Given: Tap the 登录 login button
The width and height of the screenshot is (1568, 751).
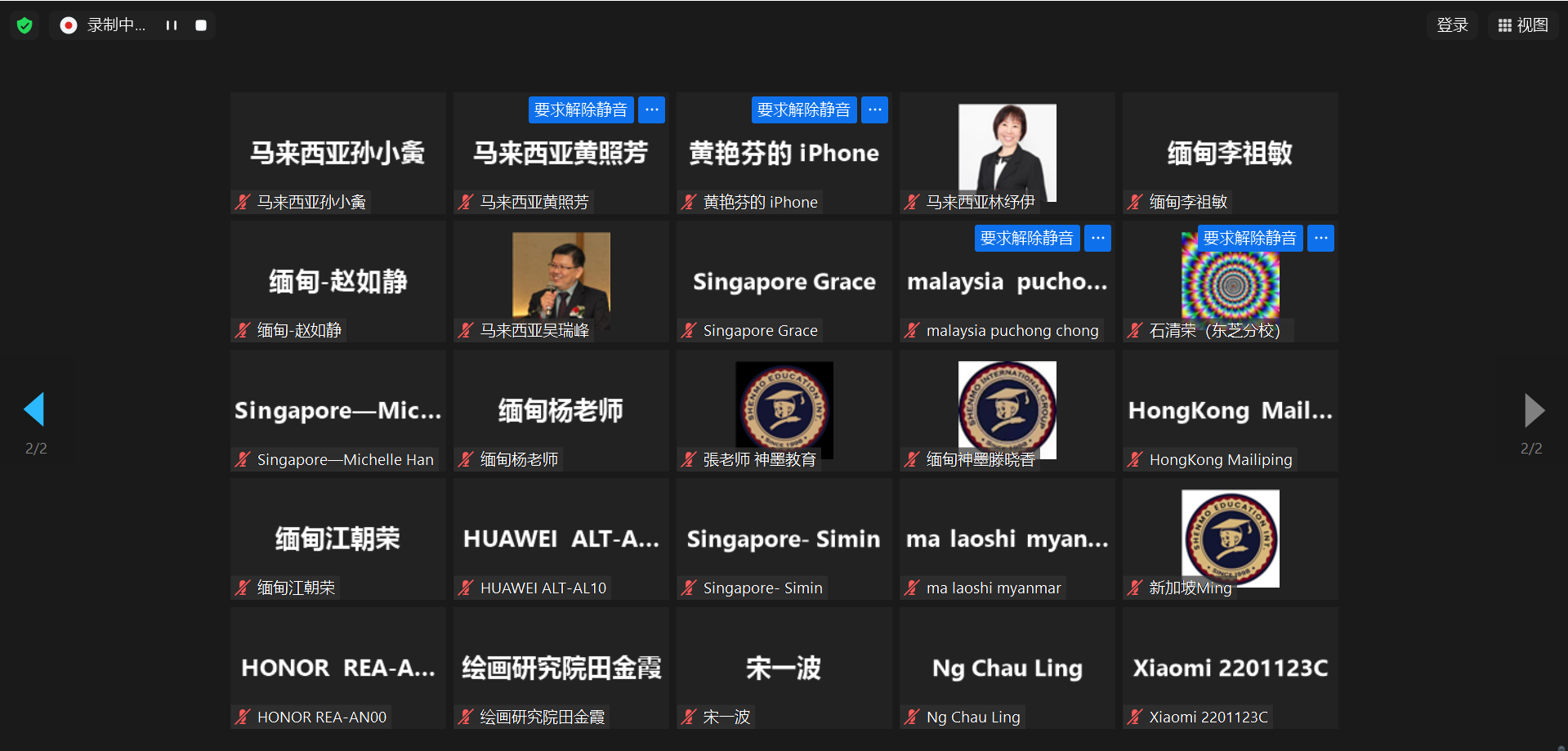Looking at the screenshot, I should (x=1452, y=25).
